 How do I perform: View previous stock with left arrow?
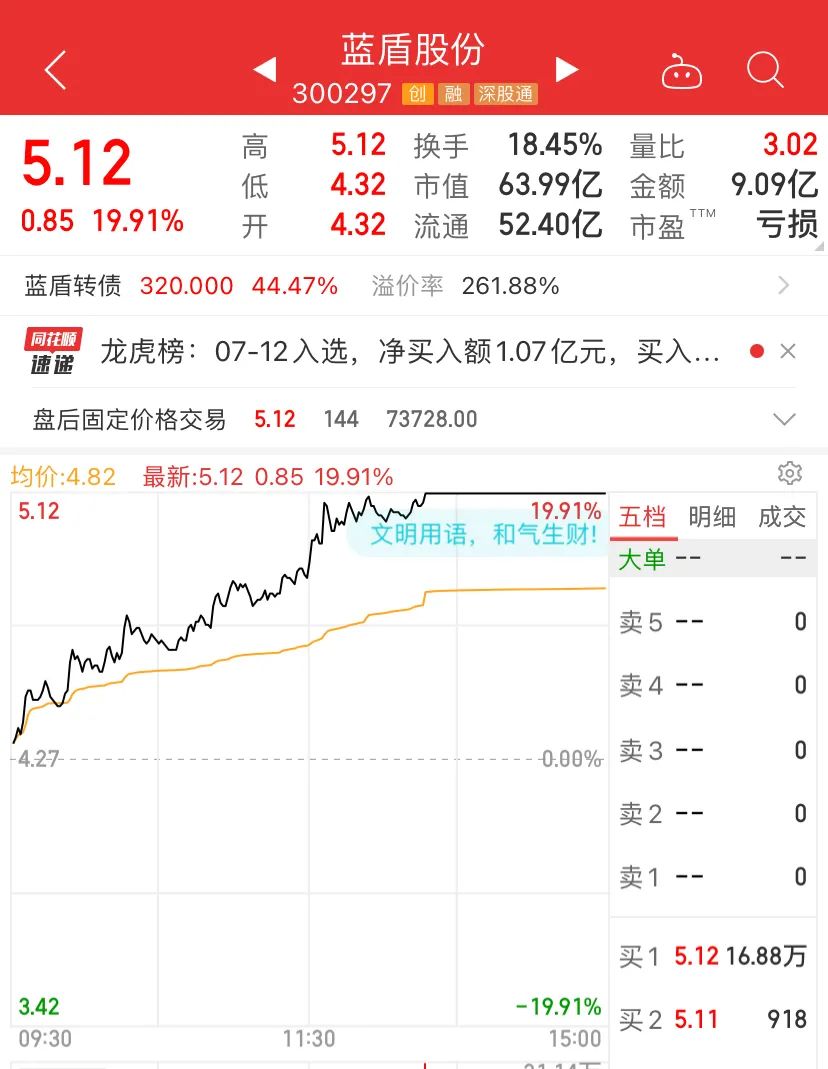click(264, 70)
